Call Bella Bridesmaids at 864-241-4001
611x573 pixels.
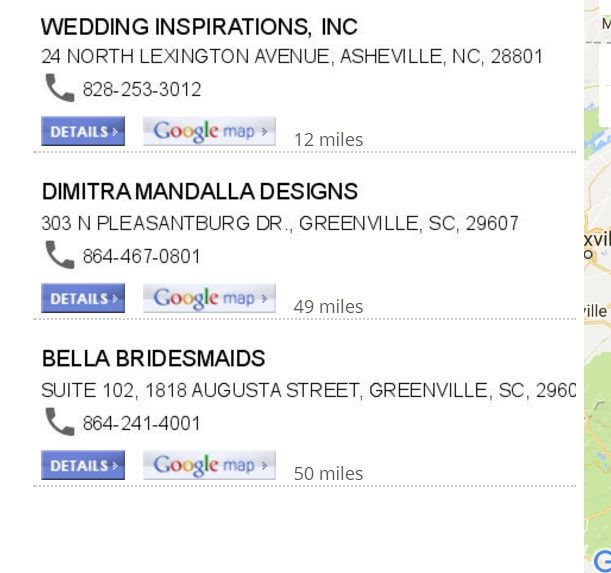[x=141, y=424]
